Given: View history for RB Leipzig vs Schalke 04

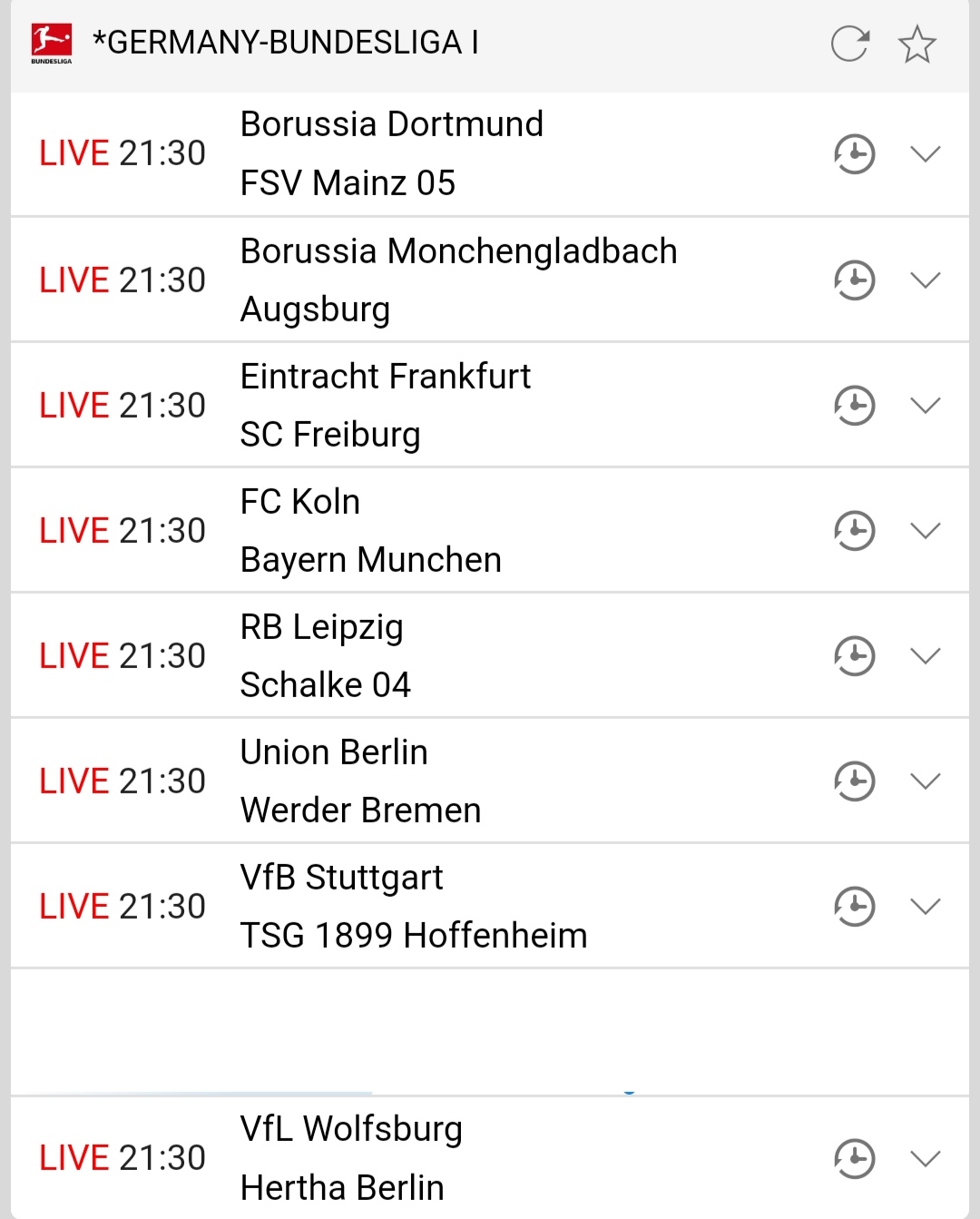Looking at the screenshot, I should 854,655.
